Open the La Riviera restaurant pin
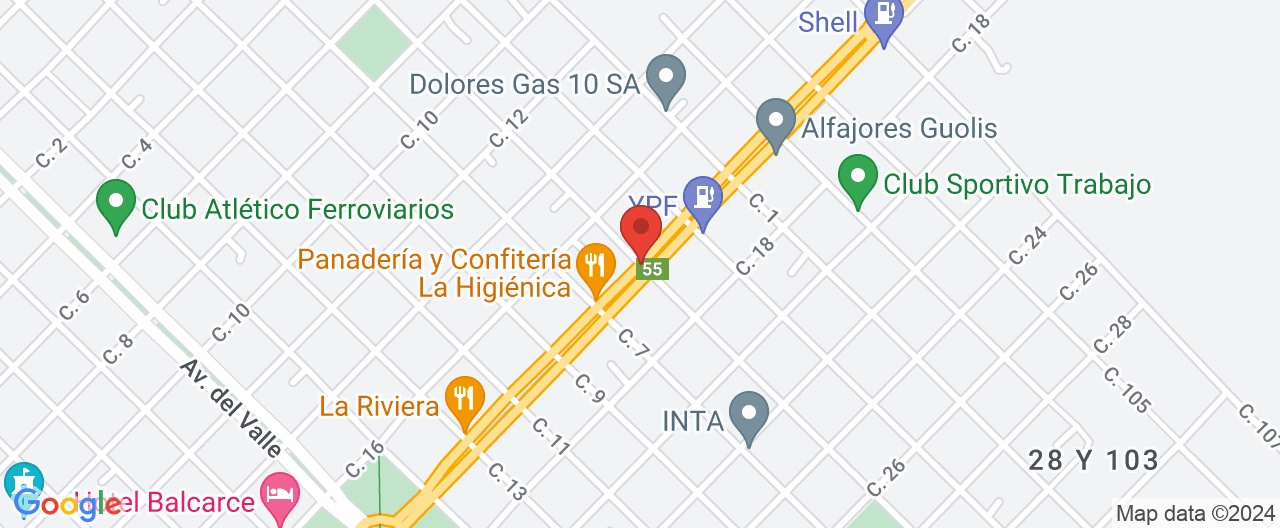 (x=463, y=399)
